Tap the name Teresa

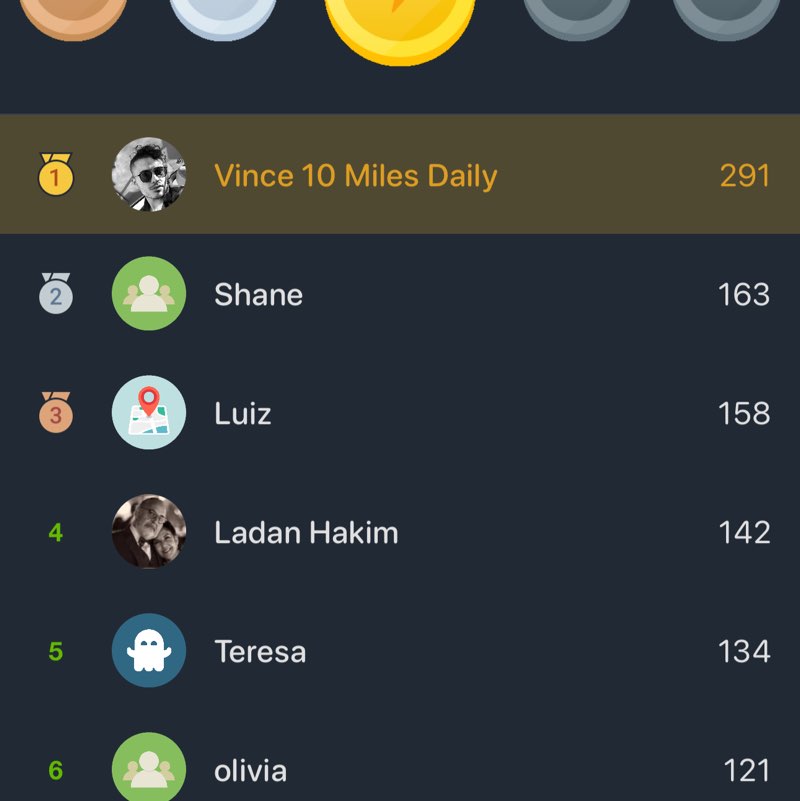261,650
